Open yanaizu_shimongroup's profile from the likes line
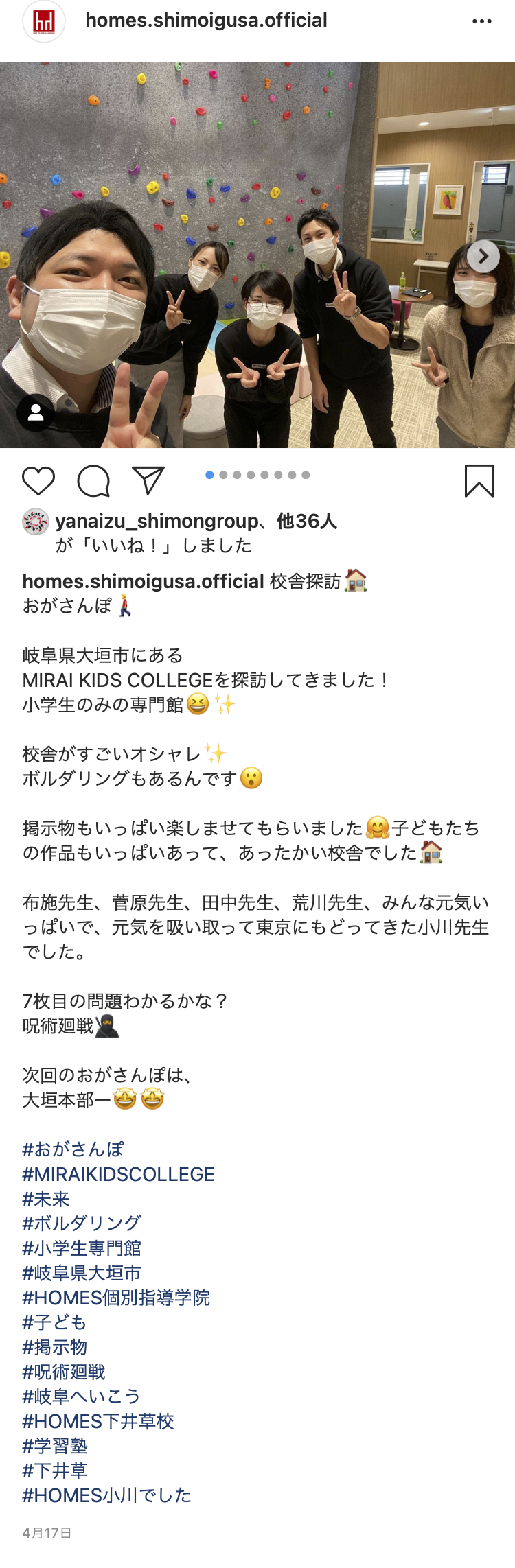The height and width of the screenshot is (1568, 515). coord(156,522)
